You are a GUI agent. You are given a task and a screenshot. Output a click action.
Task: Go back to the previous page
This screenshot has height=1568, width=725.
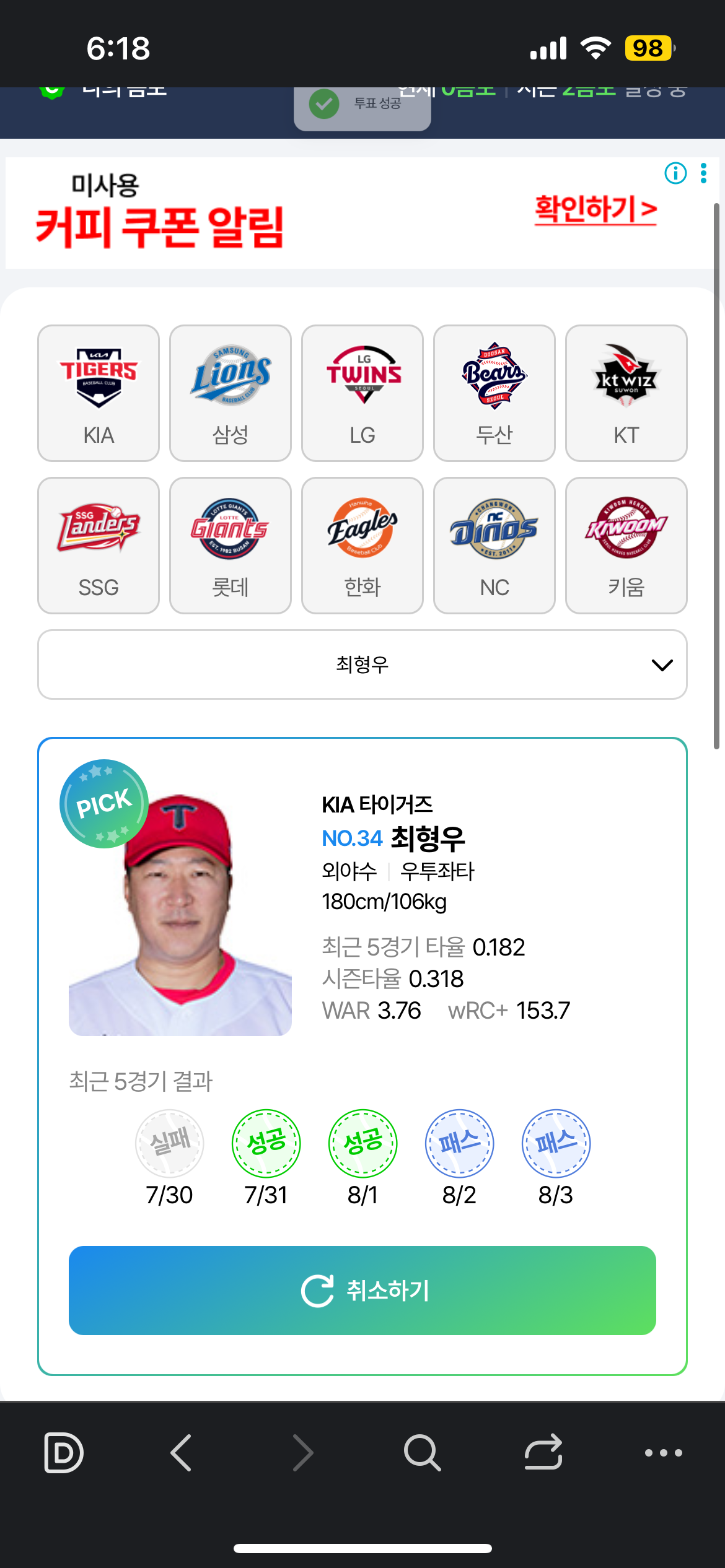(181, 1452)
